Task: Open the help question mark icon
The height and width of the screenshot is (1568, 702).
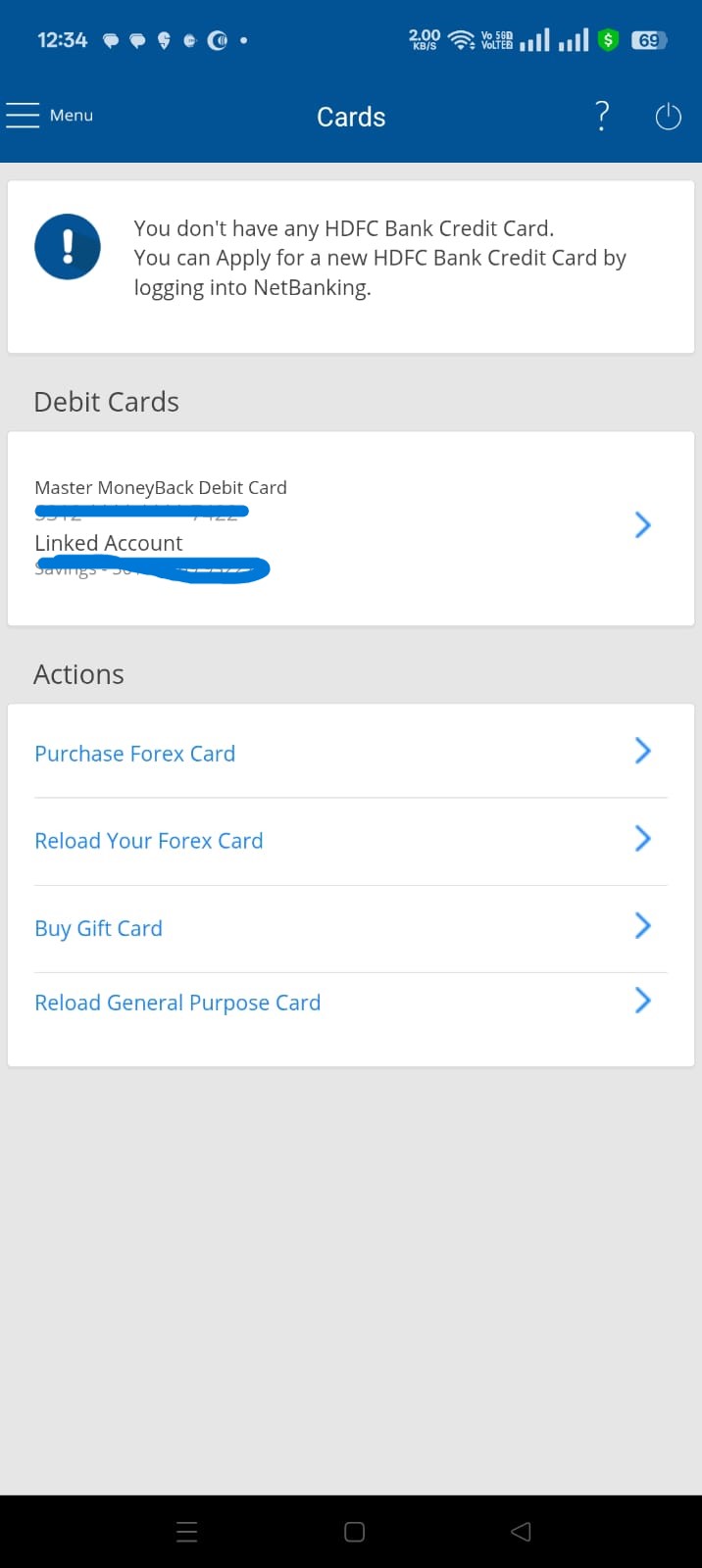Action: tap(602, 117)
